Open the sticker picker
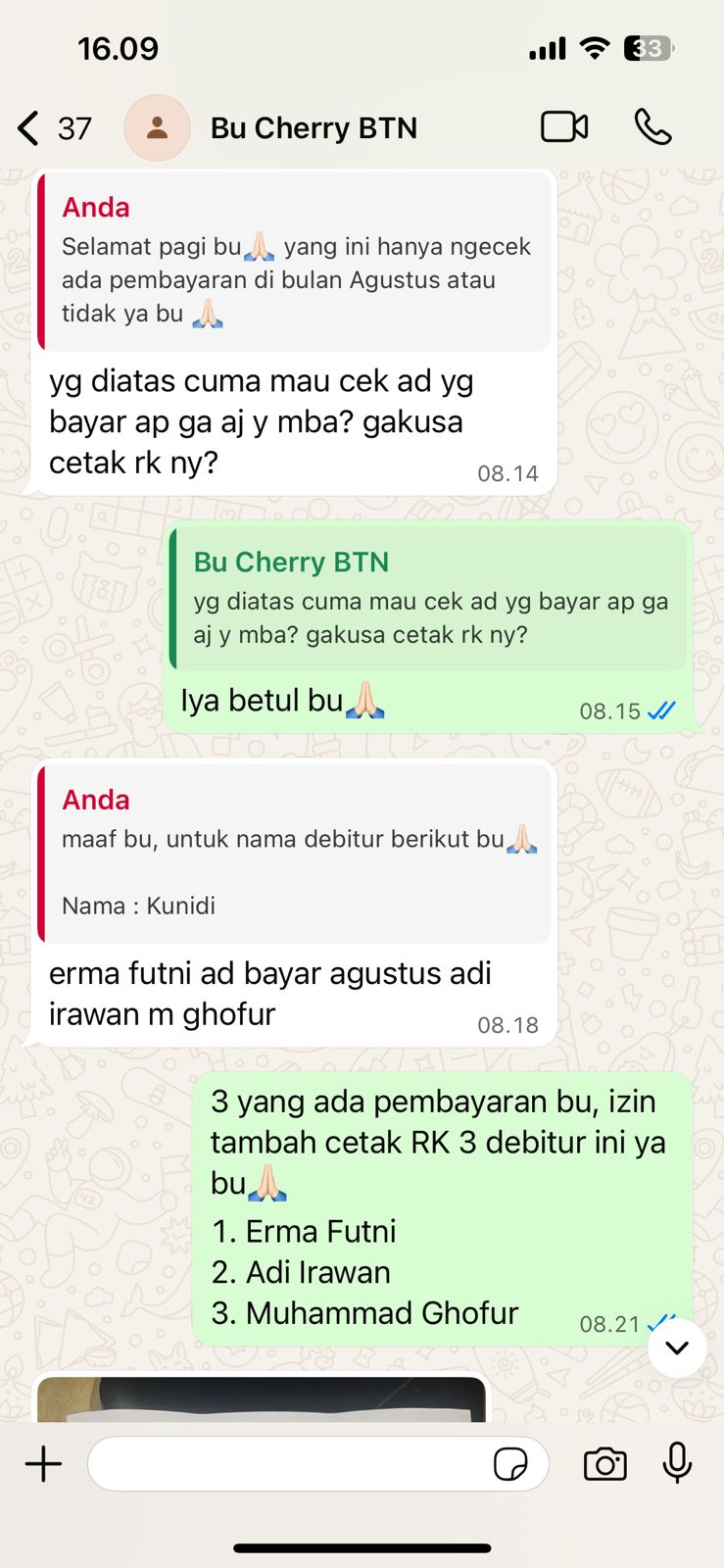This screenshot has height=1568, width=724. tap(510, 1464)
